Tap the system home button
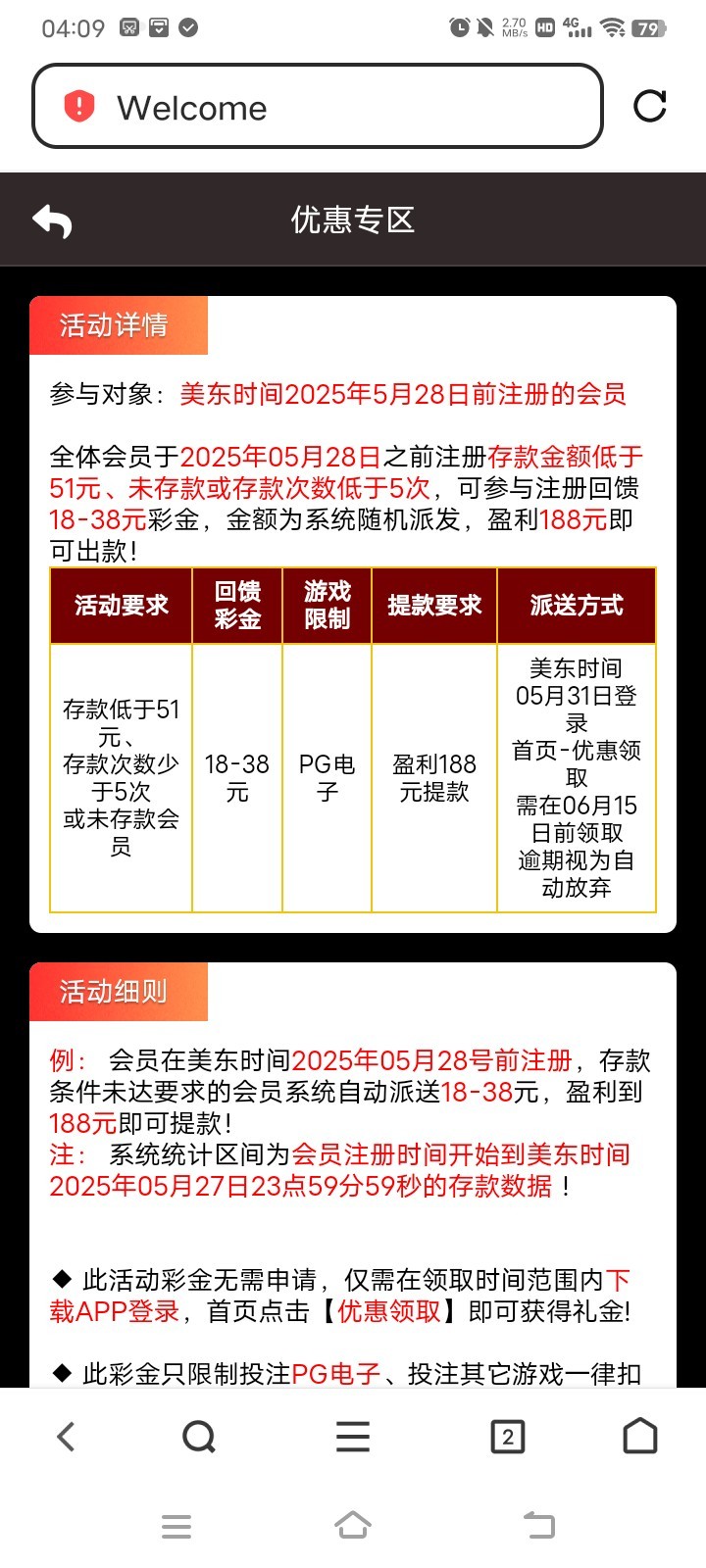Screen dimensions: 706x1568 click(353, 1526)
